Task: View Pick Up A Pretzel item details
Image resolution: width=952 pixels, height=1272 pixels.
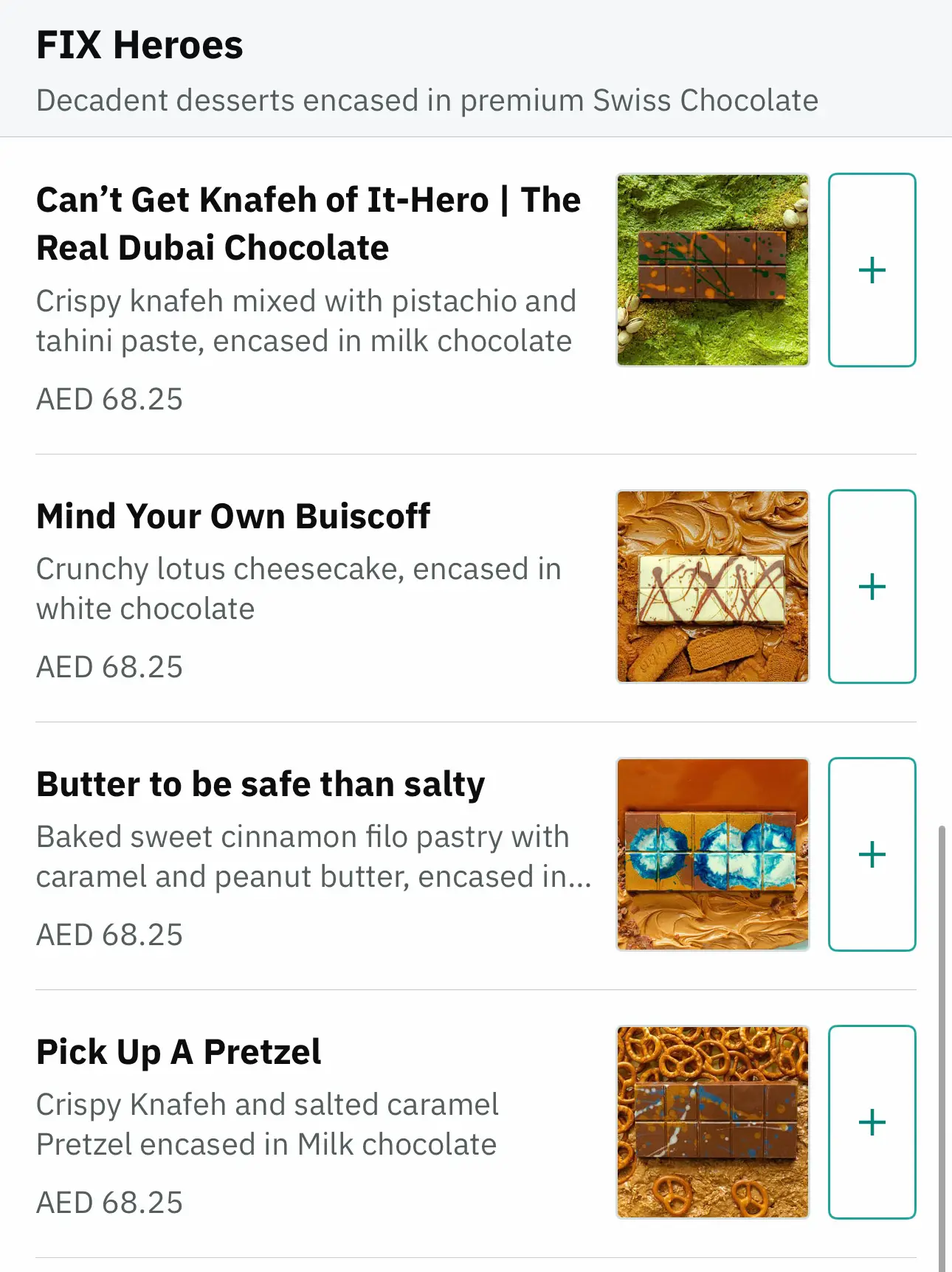Action: 179,1052
